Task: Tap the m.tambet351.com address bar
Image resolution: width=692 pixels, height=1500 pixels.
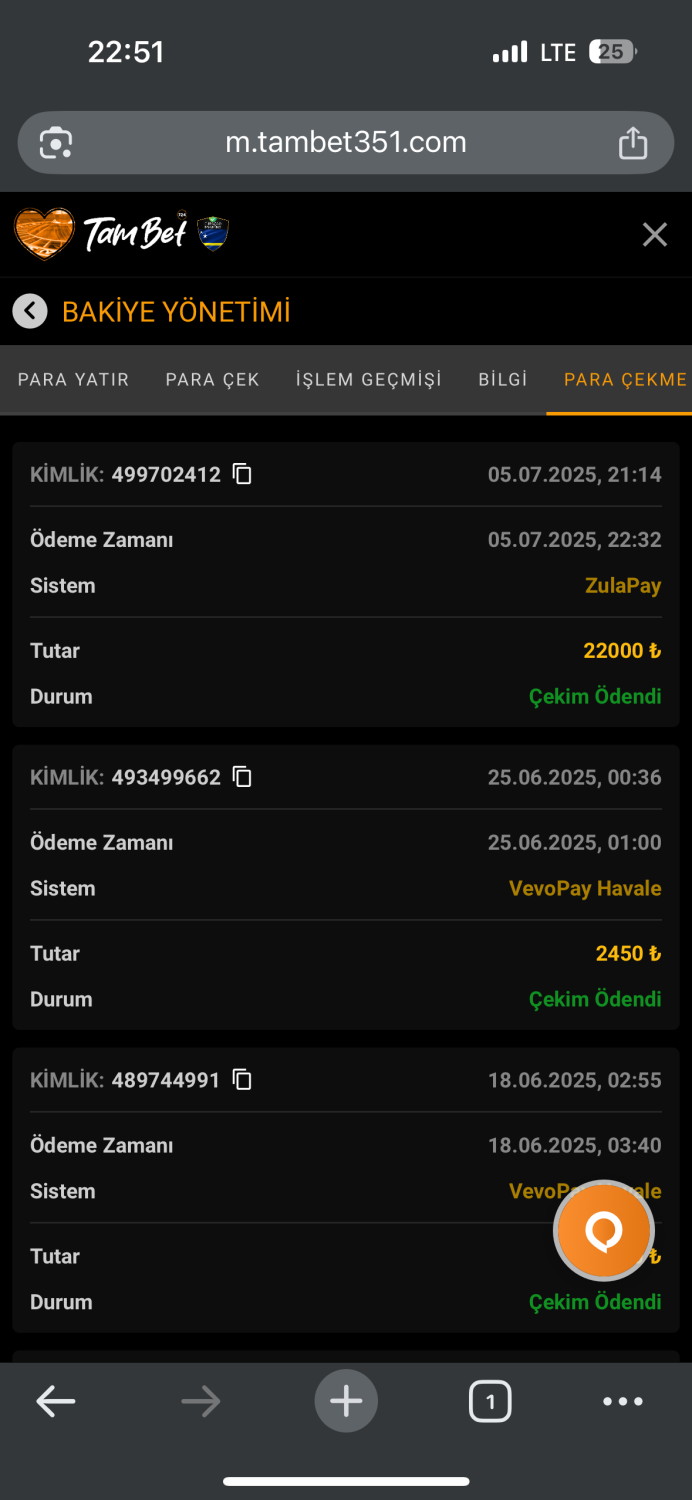Action: coord(346,143)
